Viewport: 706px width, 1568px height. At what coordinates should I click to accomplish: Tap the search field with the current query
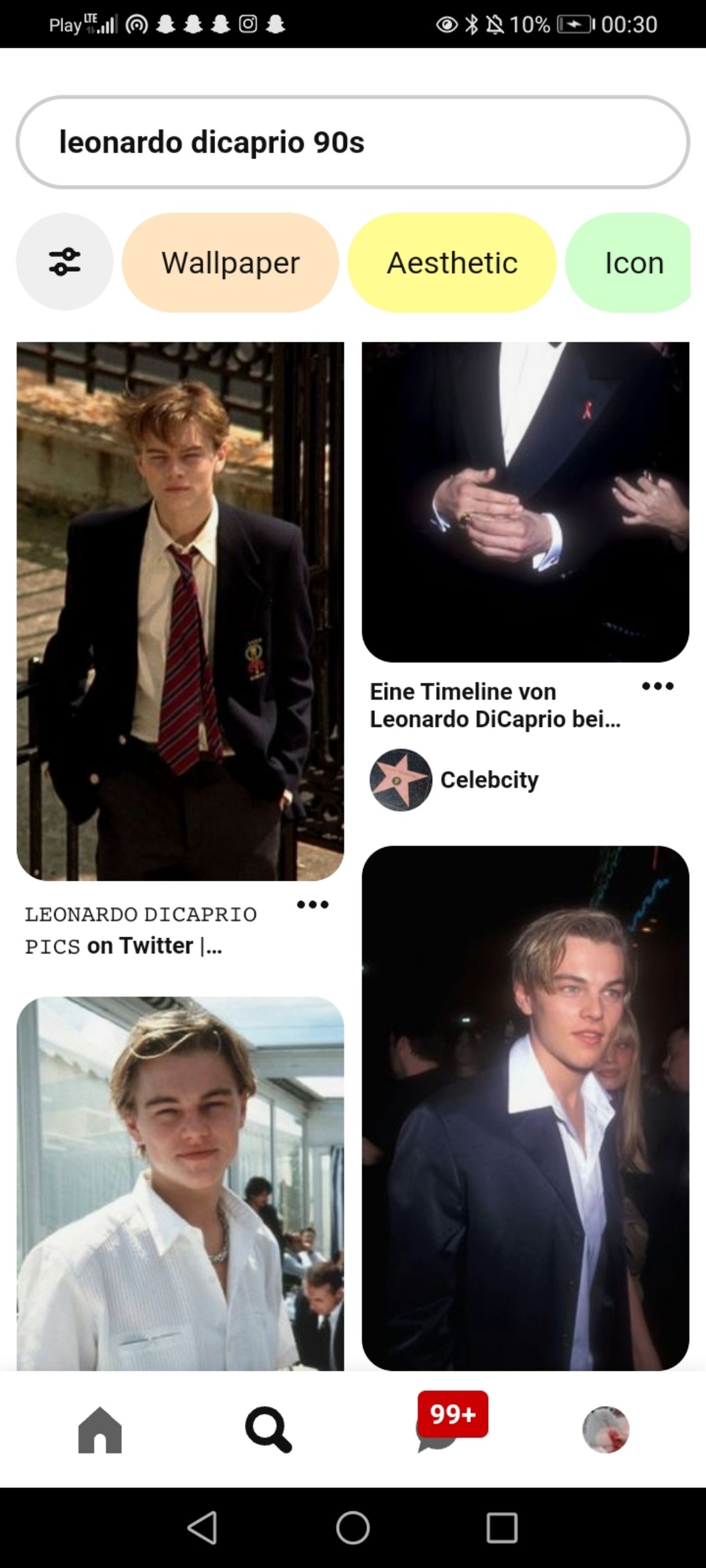tap(353, 142)
